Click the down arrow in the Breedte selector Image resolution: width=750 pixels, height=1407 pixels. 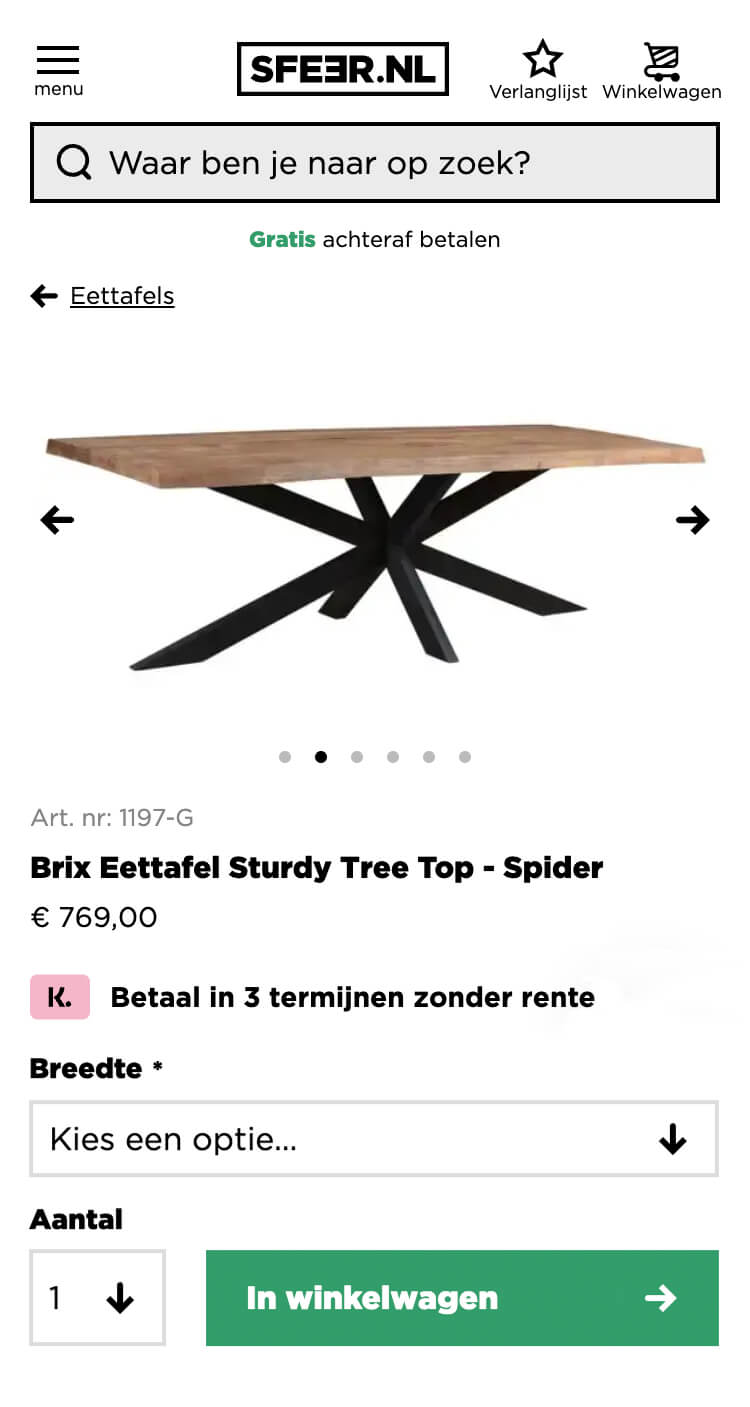point(674,1139)
